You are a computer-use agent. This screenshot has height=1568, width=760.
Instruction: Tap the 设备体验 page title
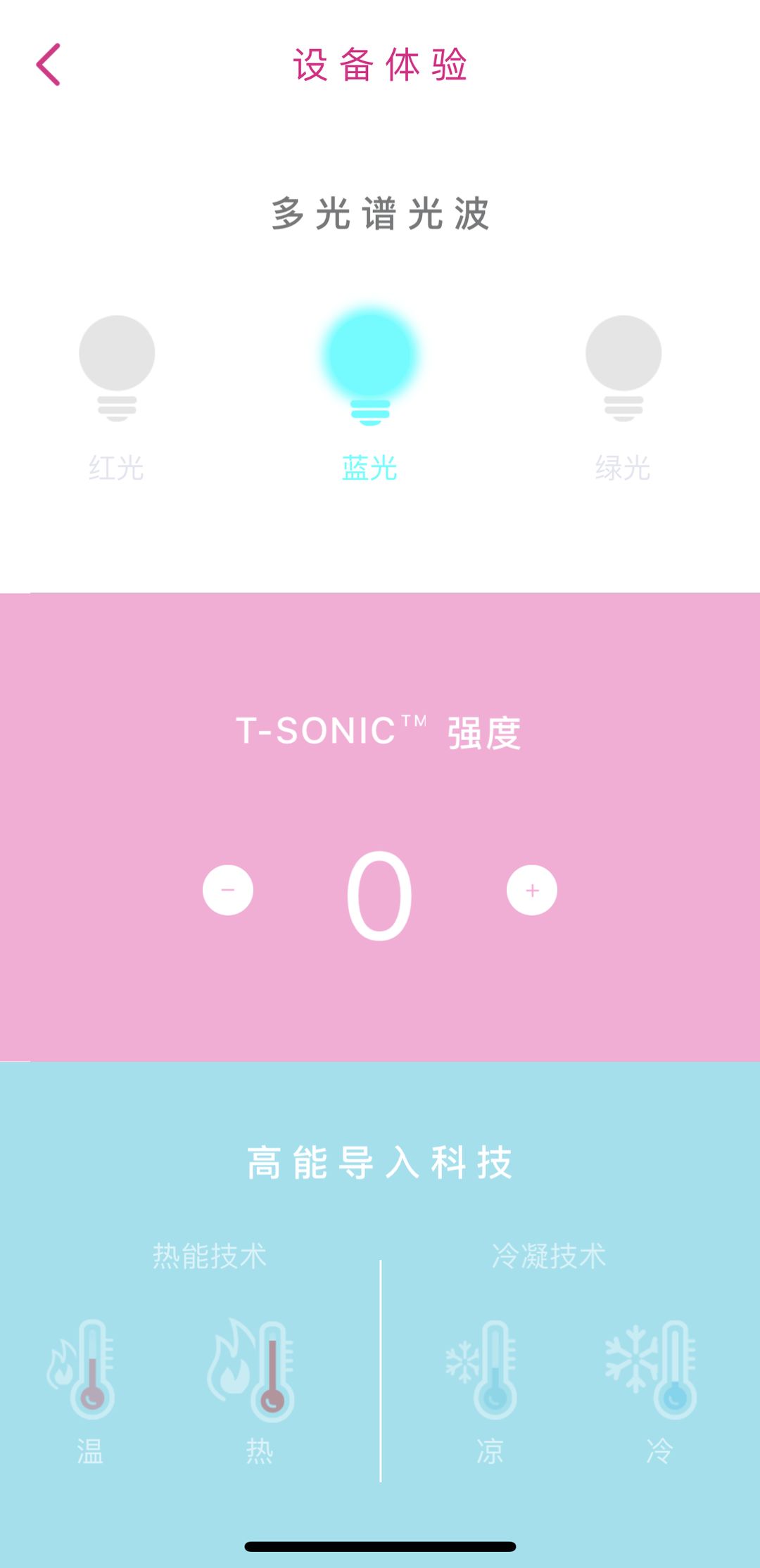(x=380, y=65)
